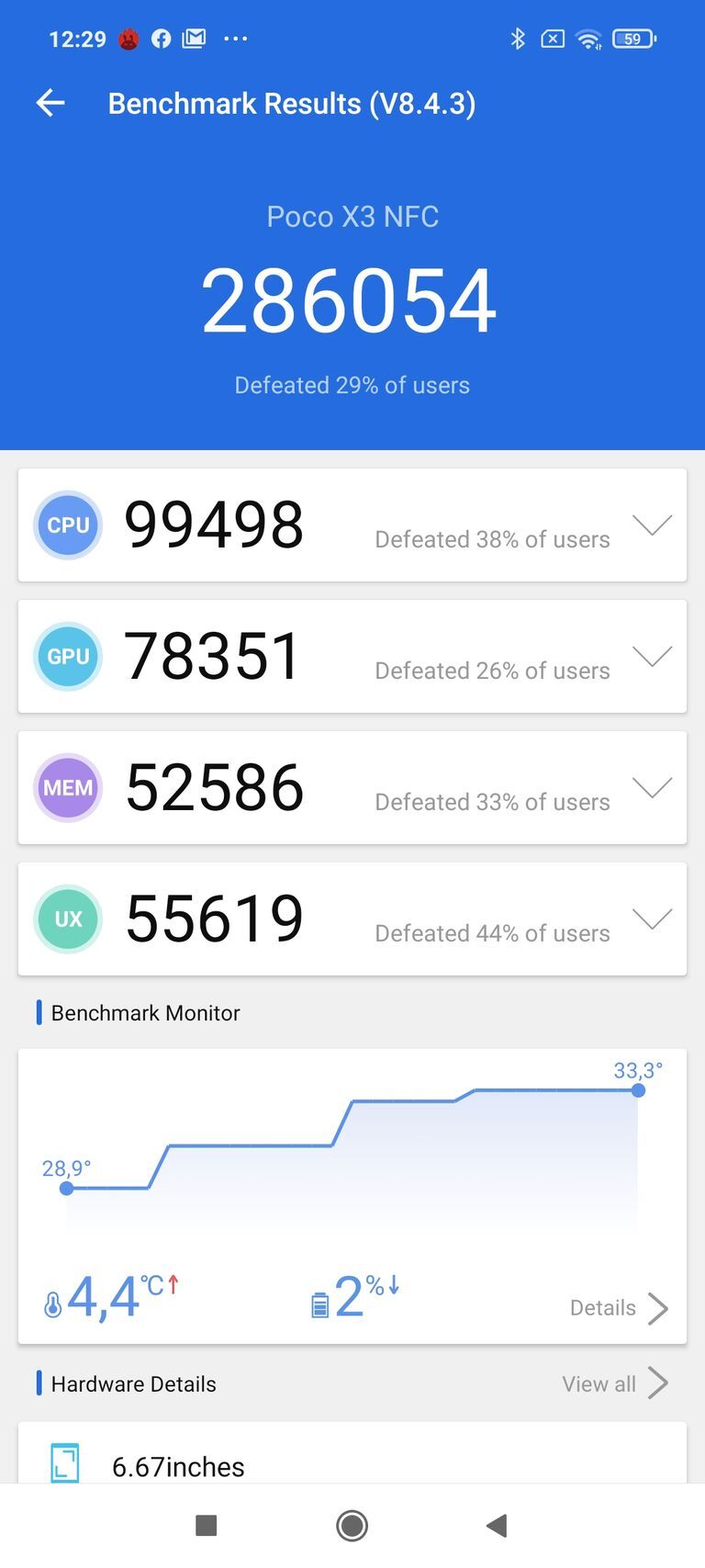Open the Facebook icon in status bar

point(161,39)
